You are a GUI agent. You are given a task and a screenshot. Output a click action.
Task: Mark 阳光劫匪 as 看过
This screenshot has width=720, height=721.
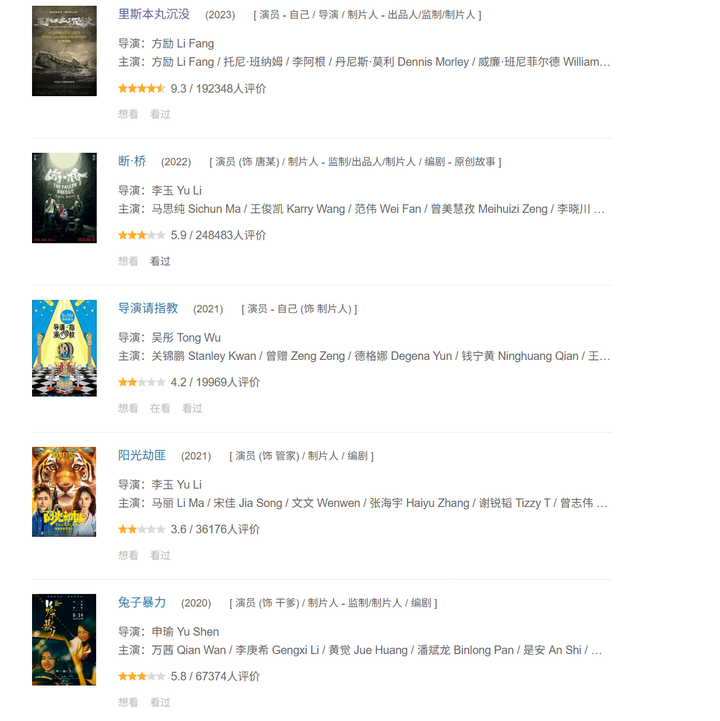160,555
